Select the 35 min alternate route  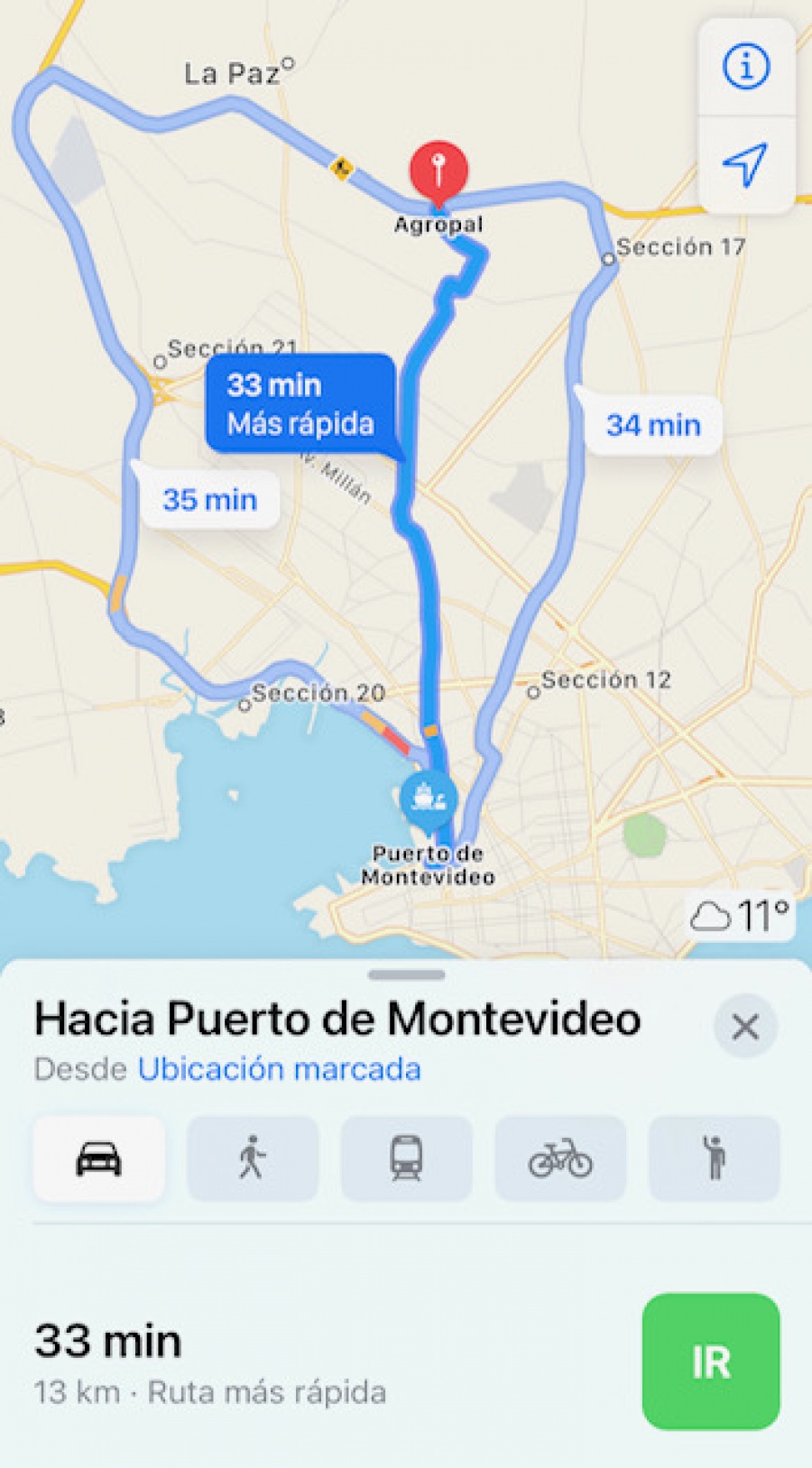(x=209, y=499)
